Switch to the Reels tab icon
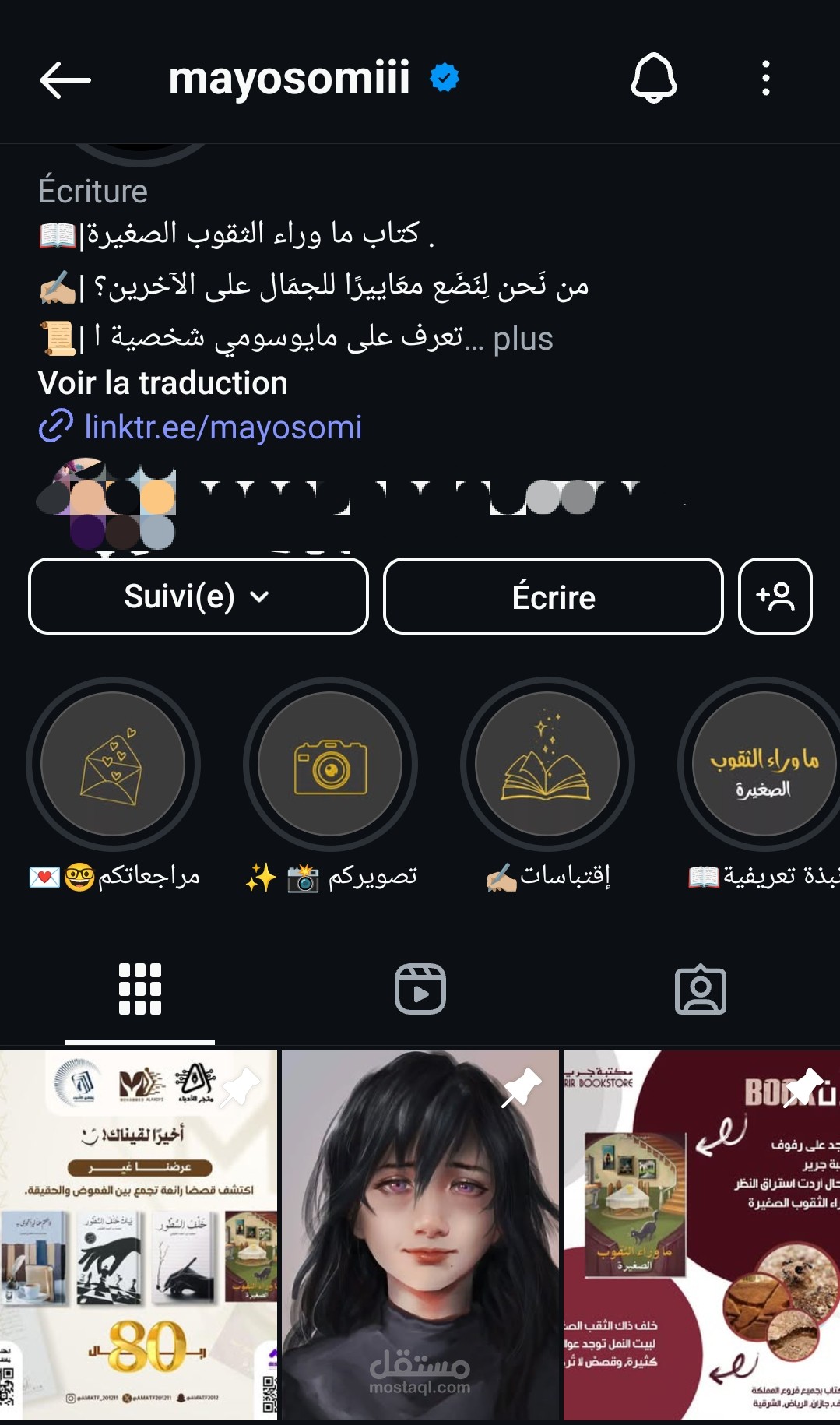 point(419,989)
